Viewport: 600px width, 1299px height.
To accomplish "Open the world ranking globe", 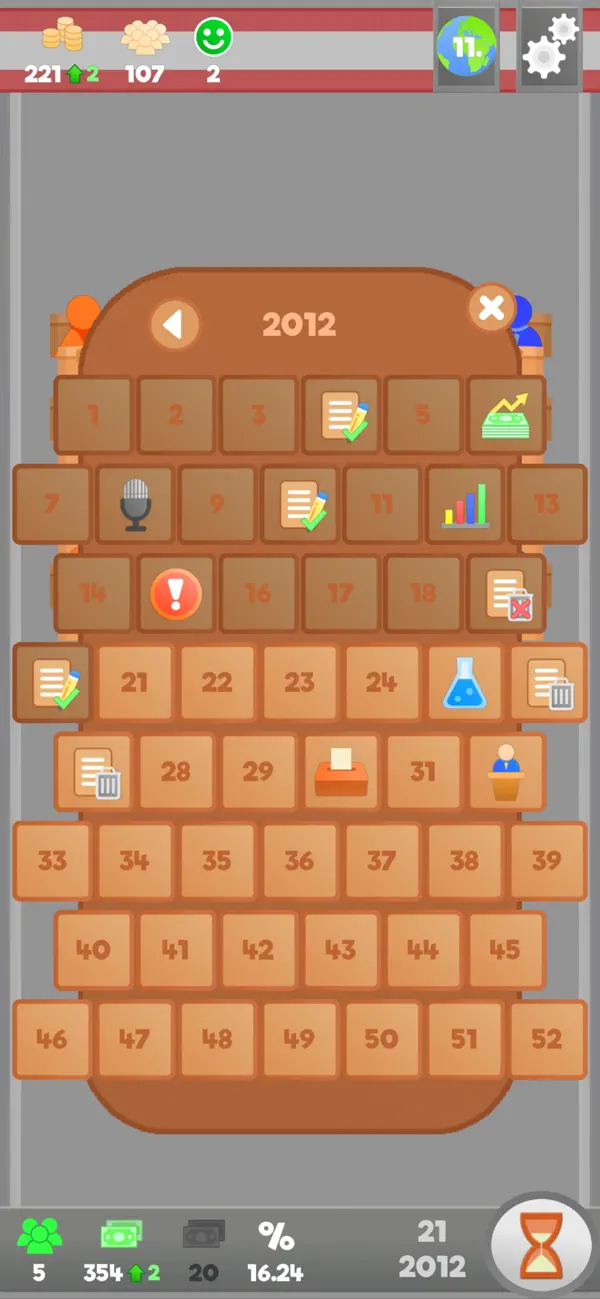I will pyautogui.click(x=466, y=46).
